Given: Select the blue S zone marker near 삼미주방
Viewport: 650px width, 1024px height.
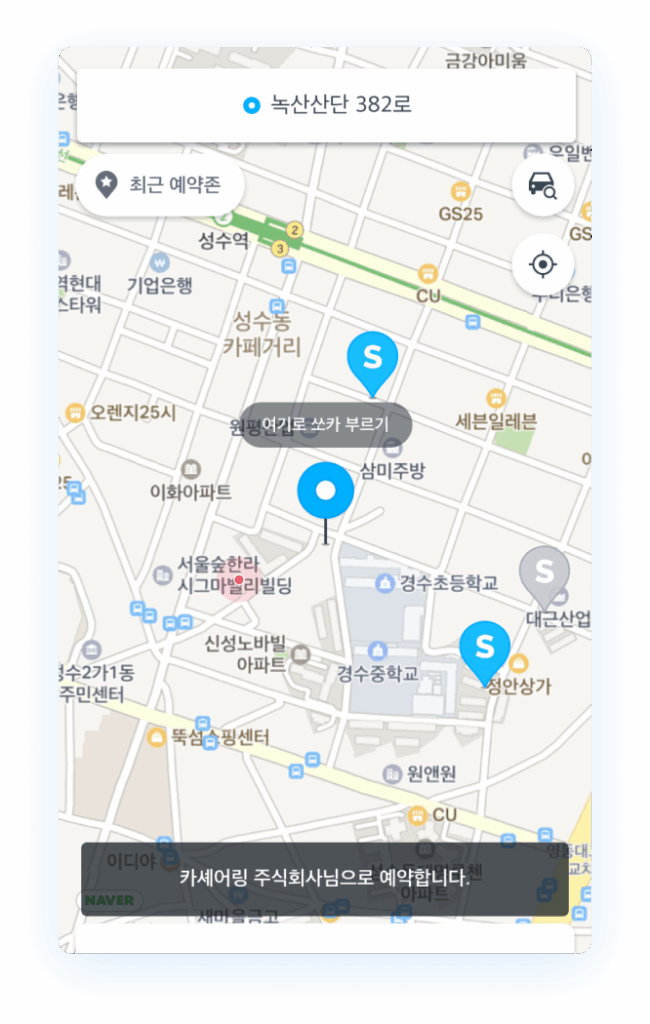Looking at the screenshot, I should pos(372,357).
